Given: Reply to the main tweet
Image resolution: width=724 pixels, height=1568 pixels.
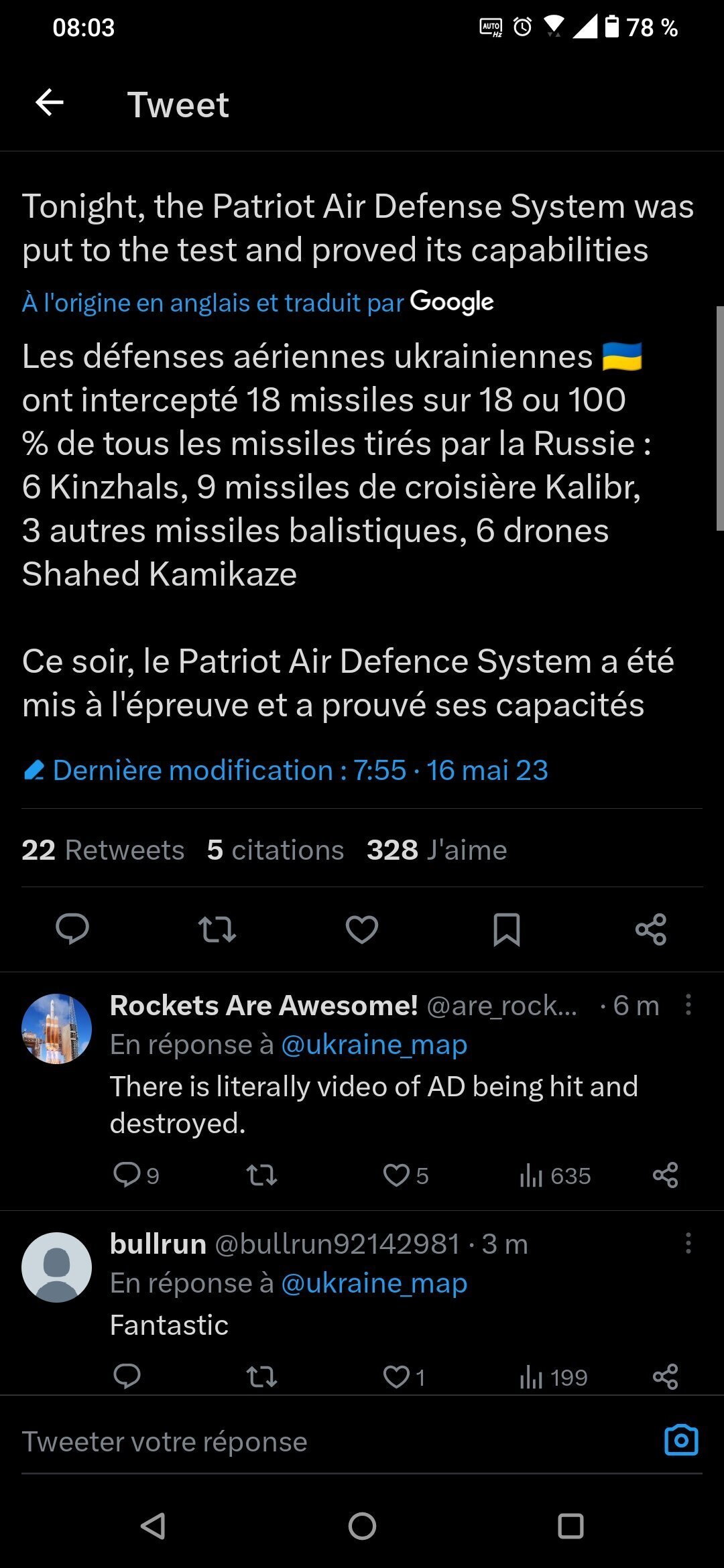Looking at the screenshot, I should click(x=72, y=929).
